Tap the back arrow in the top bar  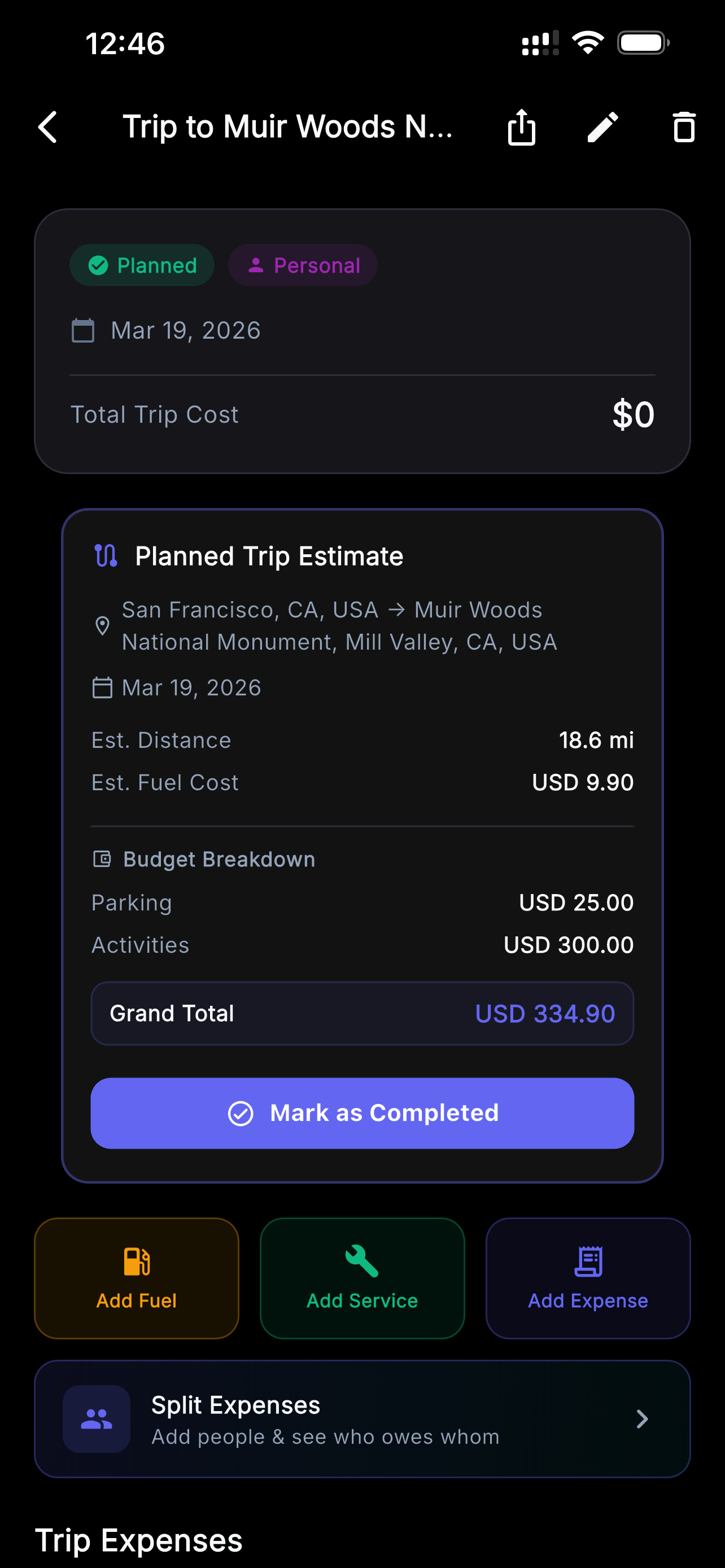click(x=47, y=127)
